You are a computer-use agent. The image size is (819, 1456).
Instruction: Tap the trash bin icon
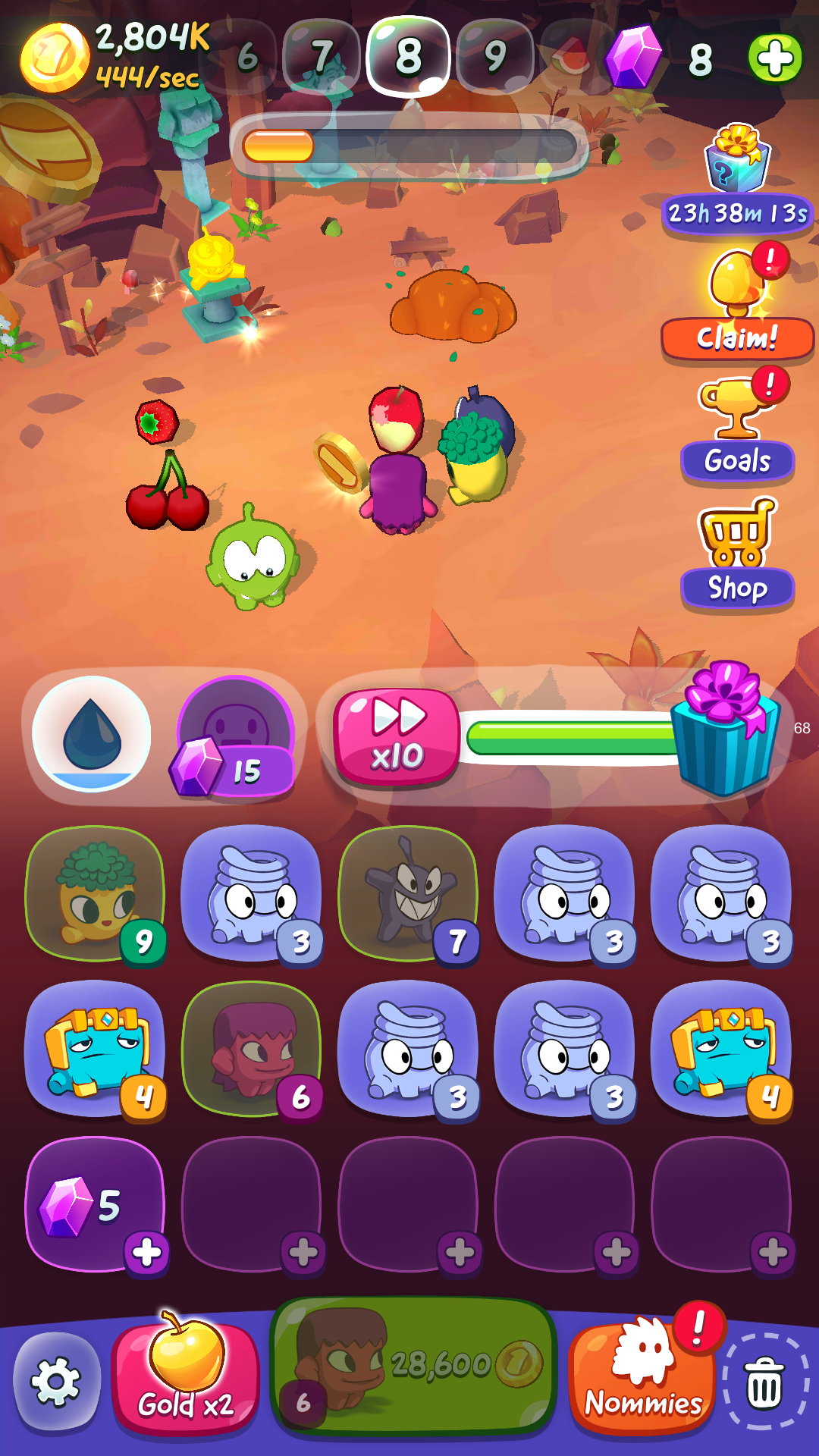(x=764, y=1382)
